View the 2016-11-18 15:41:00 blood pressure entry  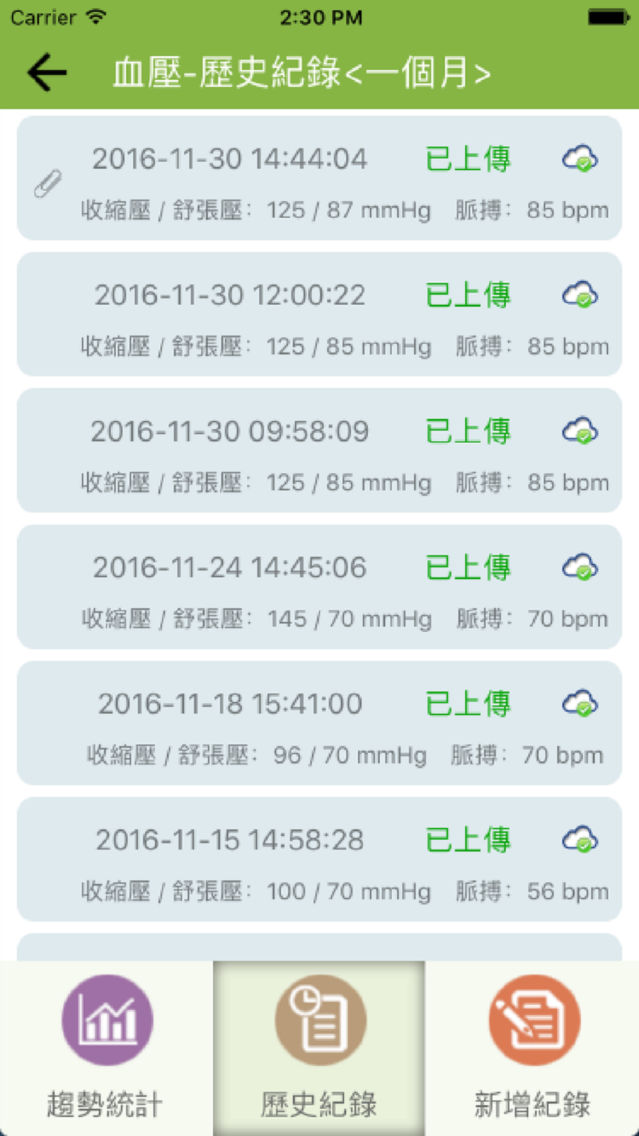pos(320,722)
